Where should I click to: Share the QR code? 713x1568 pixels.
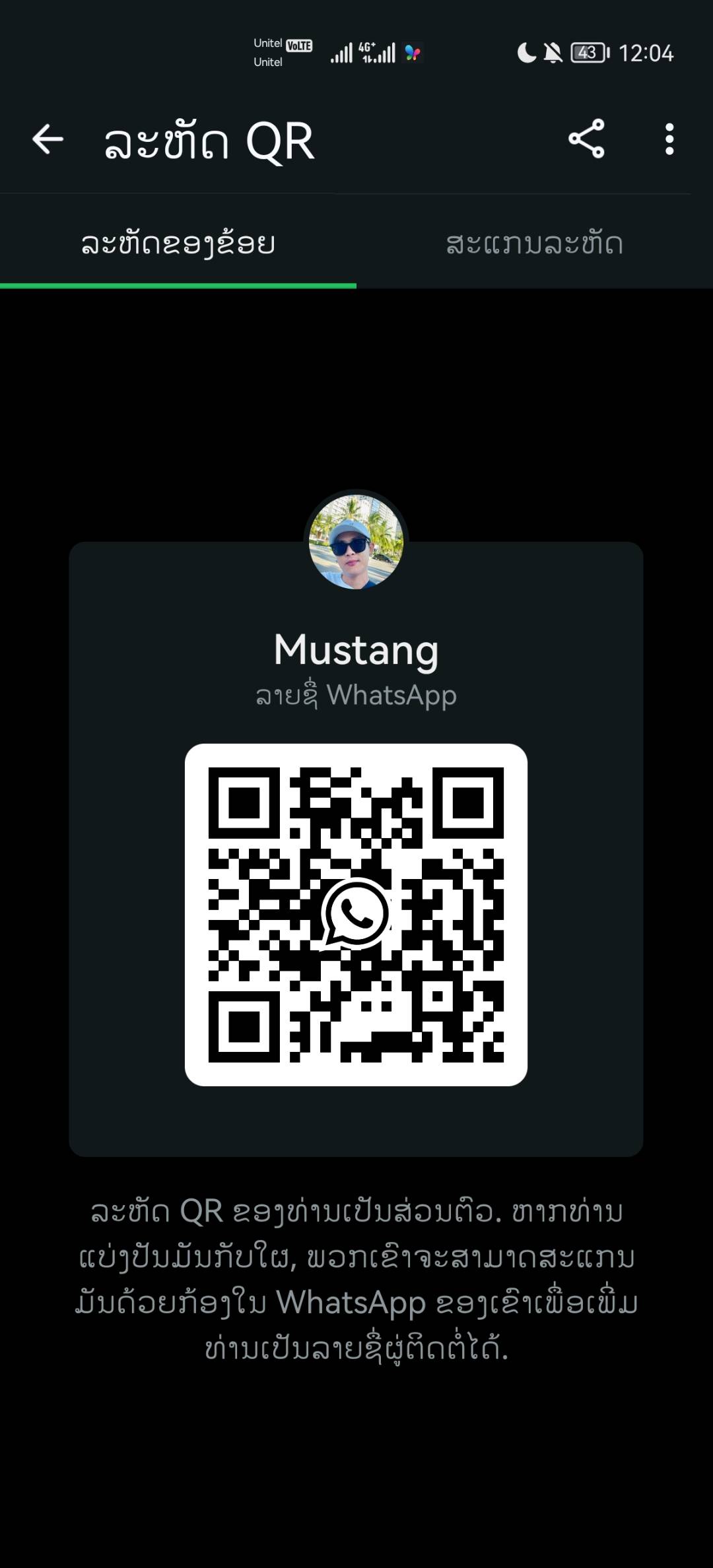[586, 139]
